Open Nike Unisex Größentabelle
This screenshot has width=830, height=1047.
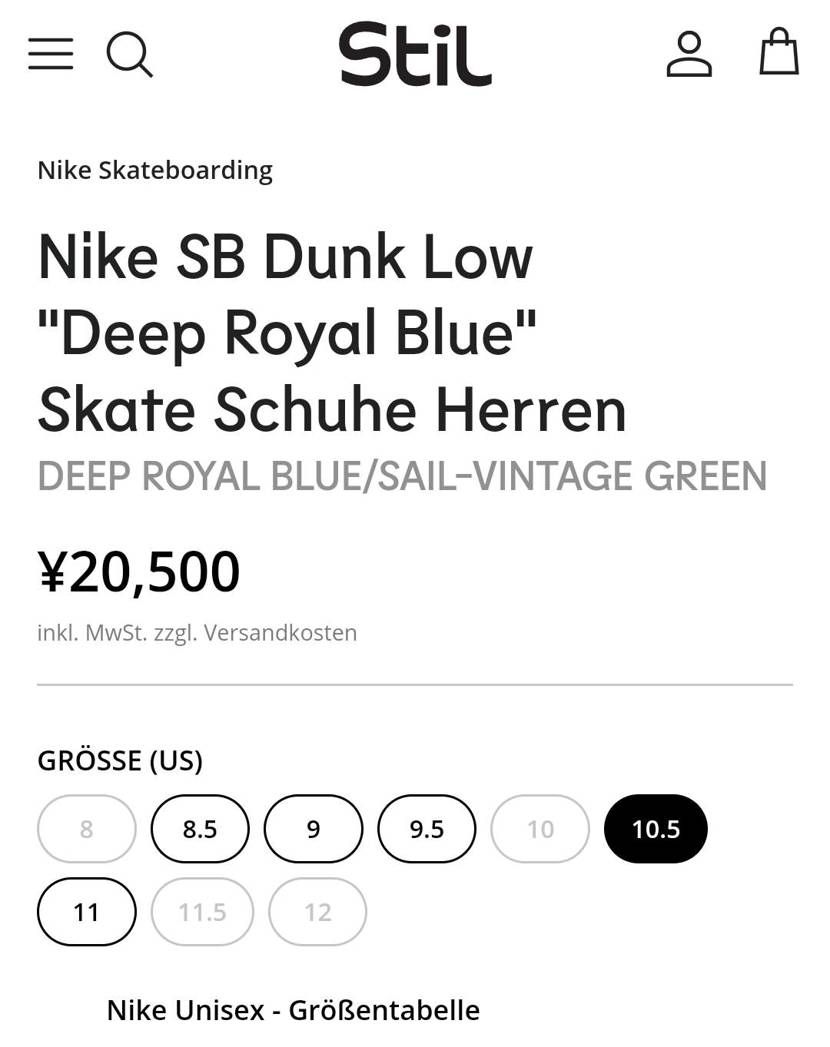pos(293,1010)
